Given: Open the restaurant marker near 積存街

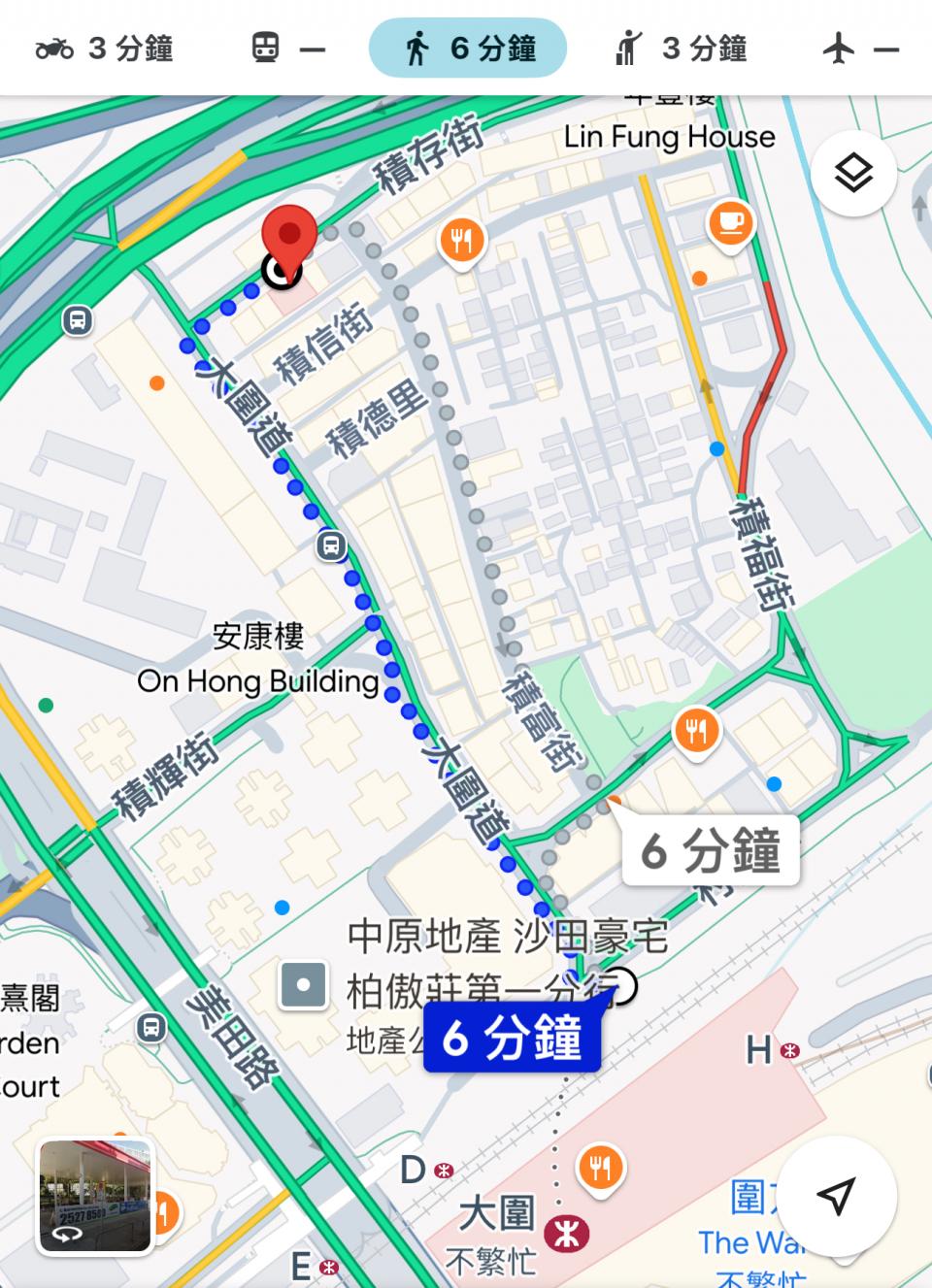Looking at the screenshot, I should 462,238.
